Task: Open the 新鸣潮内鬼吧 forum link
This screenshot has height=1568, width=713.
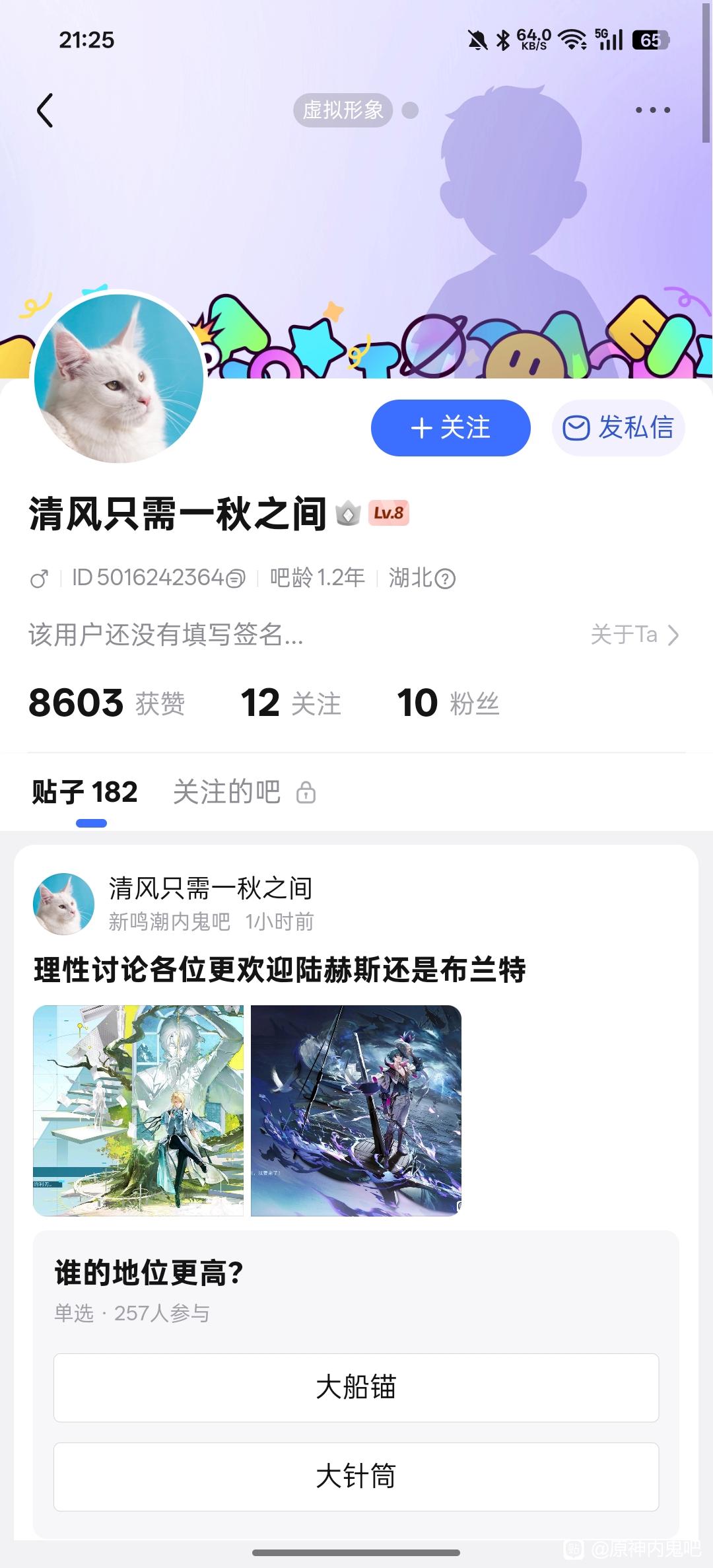Action: (169, 921)
